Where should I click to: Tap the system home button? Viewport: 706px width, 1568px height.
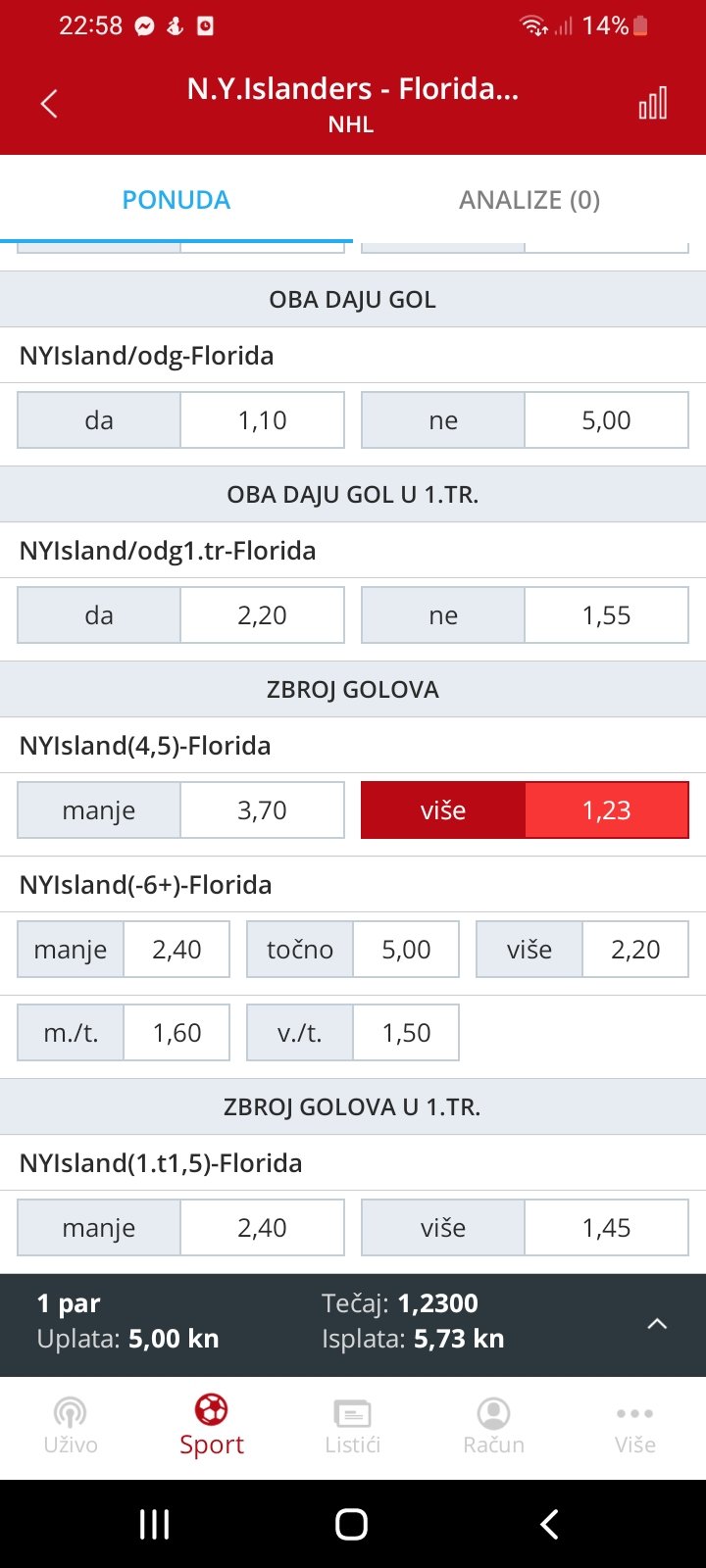(x=352, y=1524)
